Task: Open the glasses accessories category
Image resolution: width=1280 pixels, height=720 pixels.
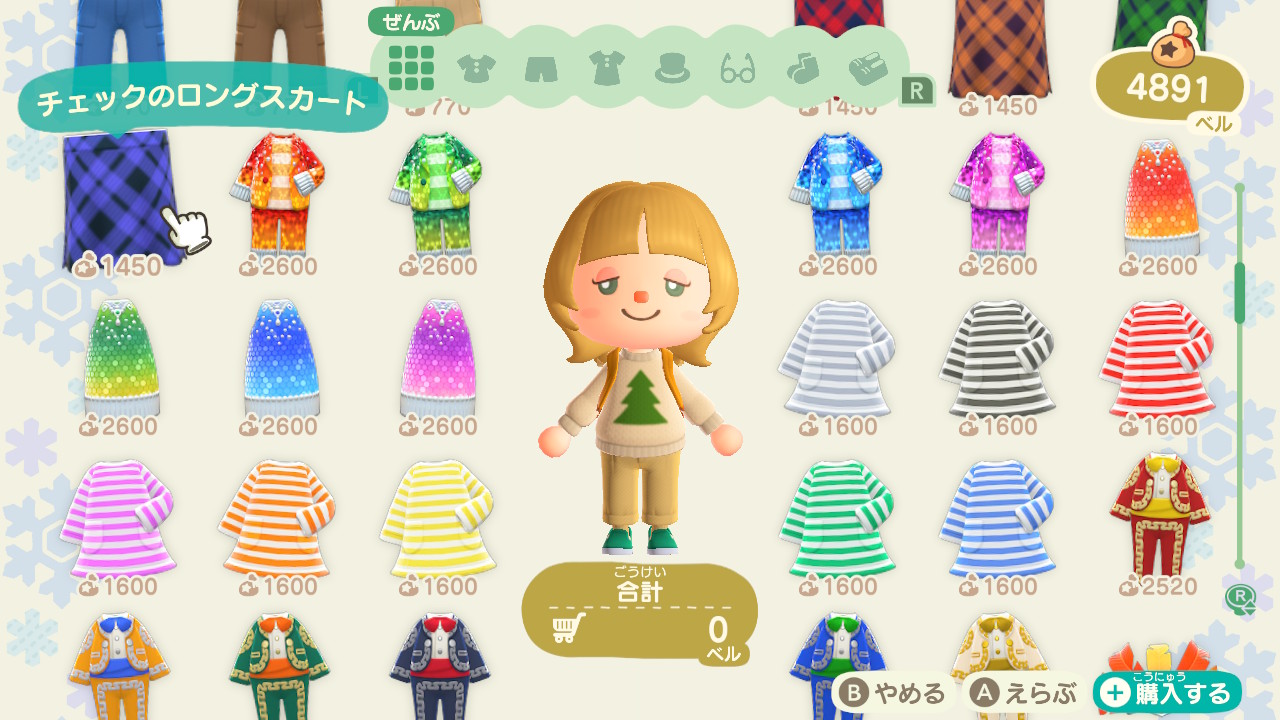Action: [x=738, y=68]
